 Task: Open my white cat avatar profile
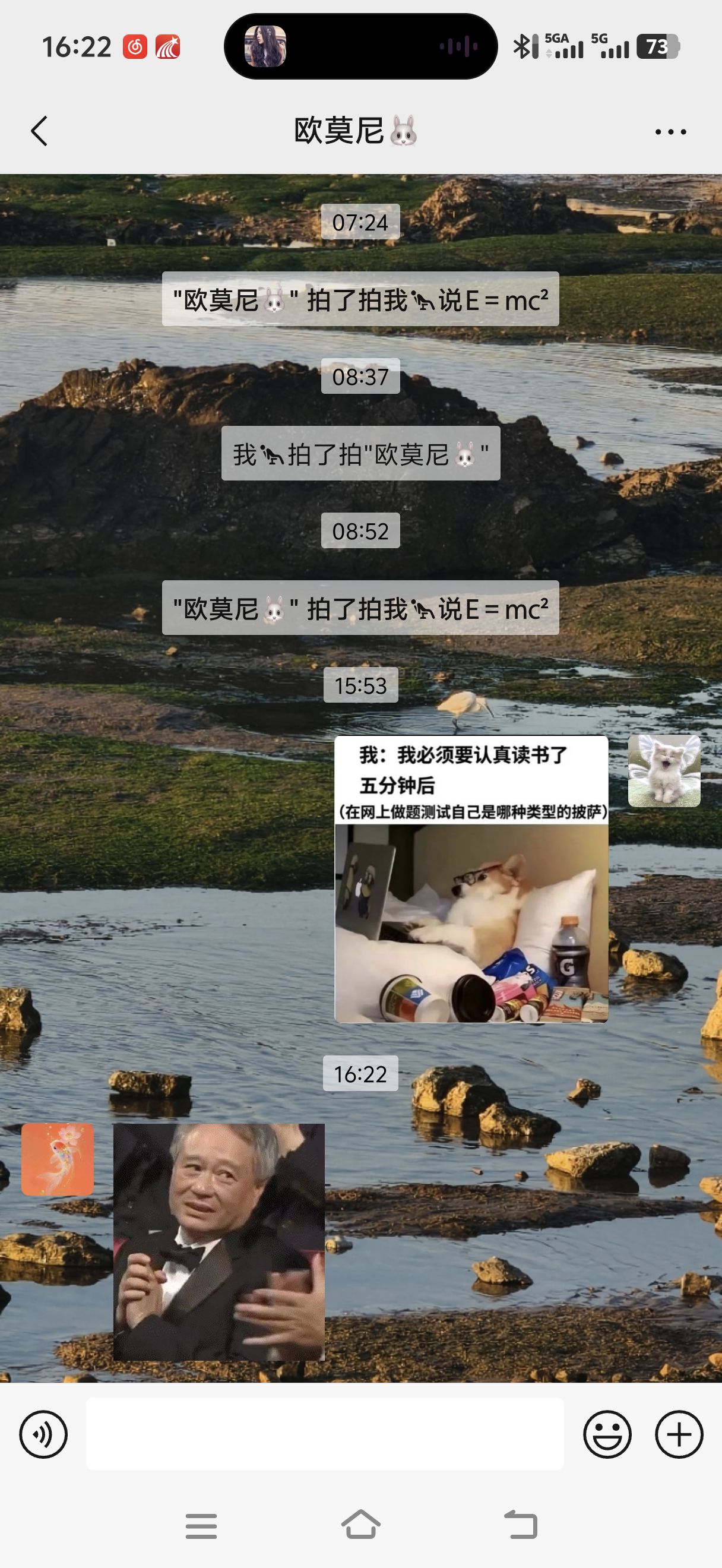click(x=664, y=770)
